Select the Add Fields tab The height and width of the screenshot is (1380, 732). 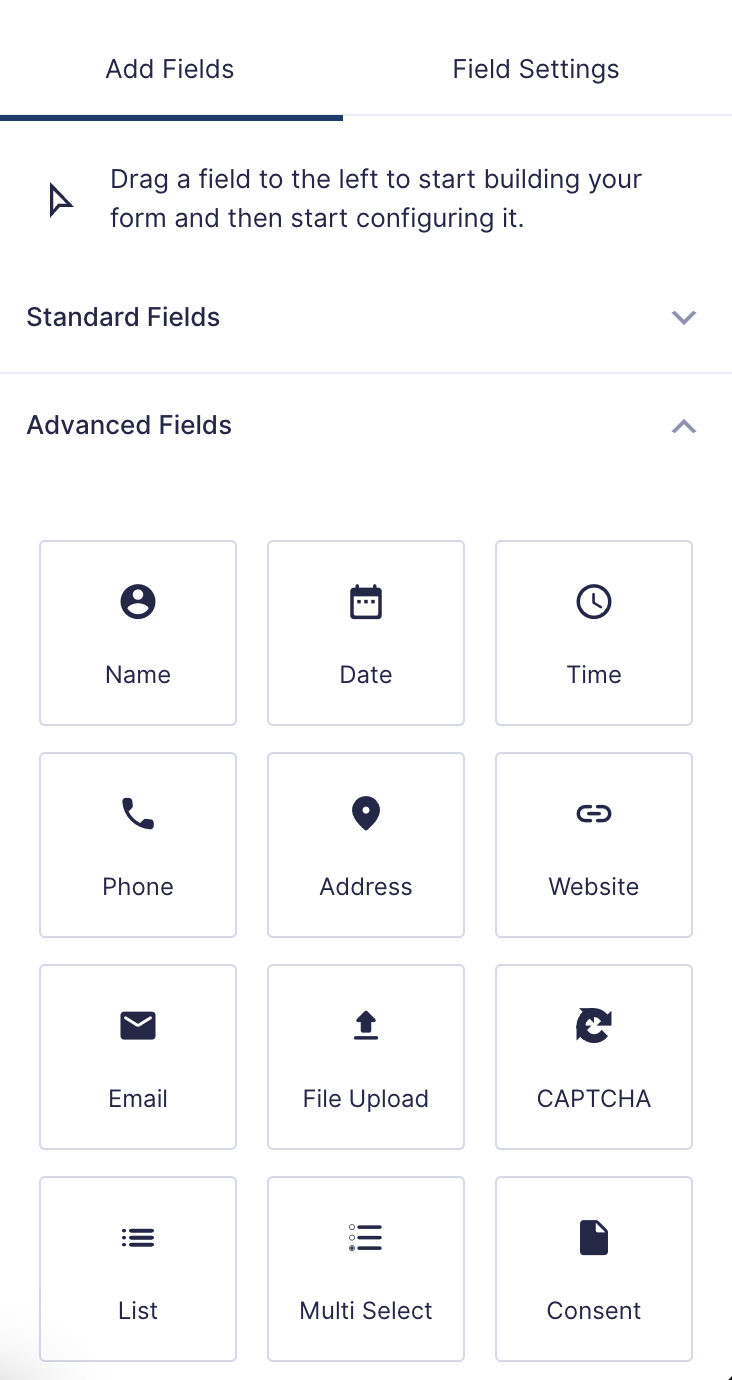tap(170, 69)
